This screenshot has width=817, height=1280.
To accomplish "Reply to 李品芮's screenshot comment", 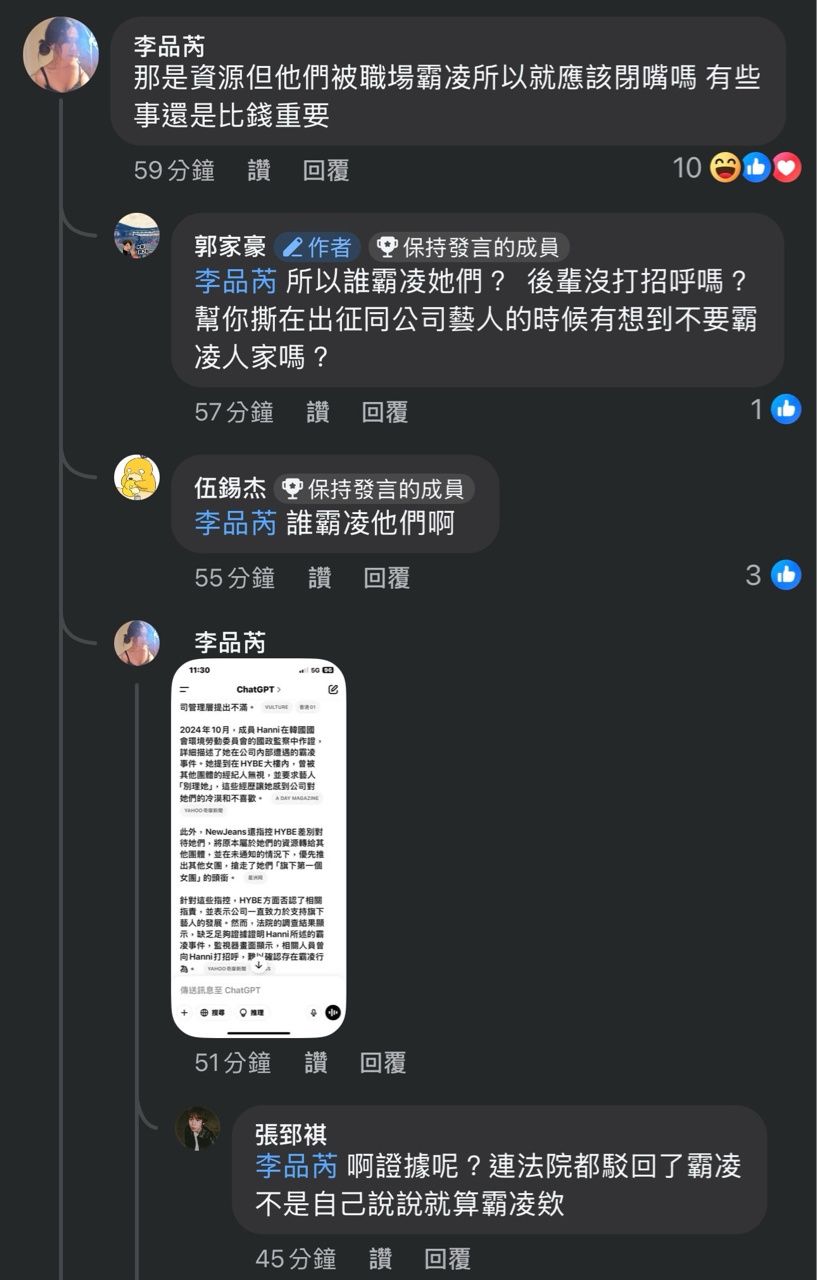I will coord(382,1062).
